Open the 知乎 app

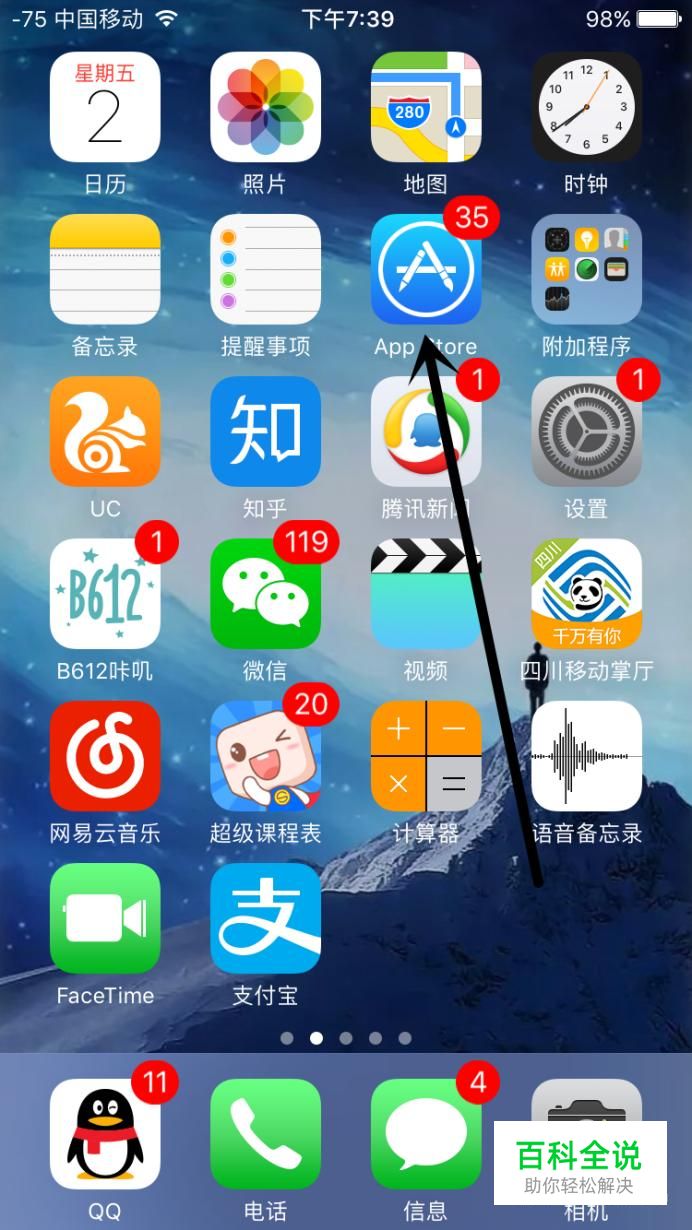coord(265,431)
